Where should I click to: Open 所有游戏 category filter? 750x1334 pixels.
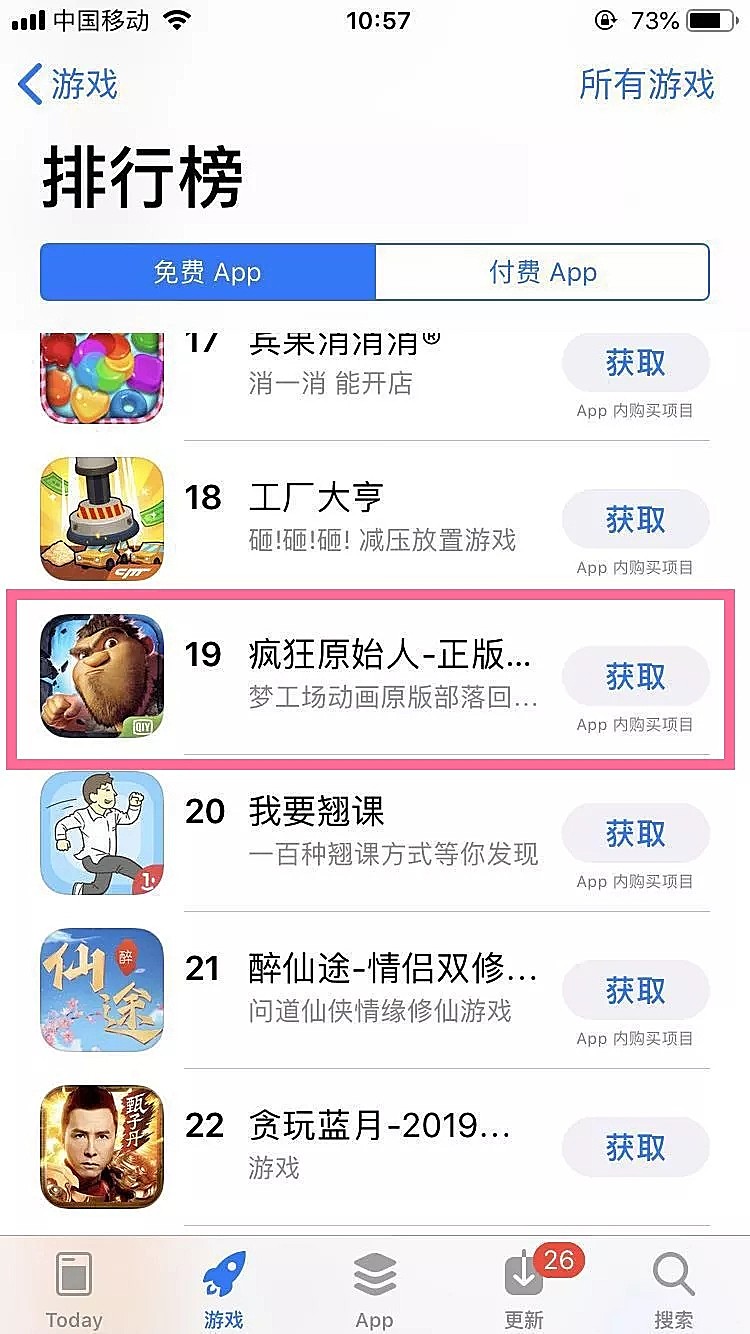click(x=646, y=84)
